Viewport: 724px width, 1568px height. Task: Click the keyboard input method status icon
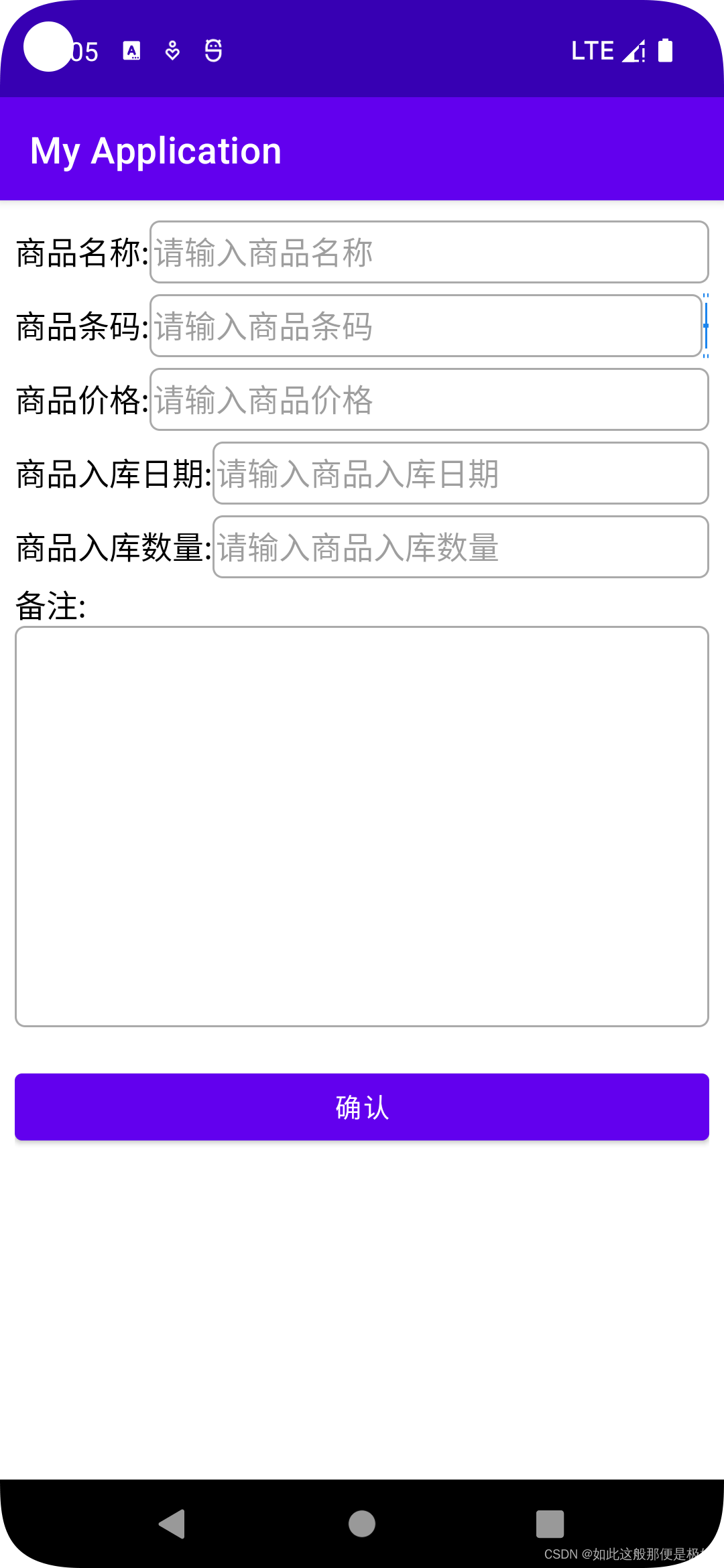(x=131, y=50)
